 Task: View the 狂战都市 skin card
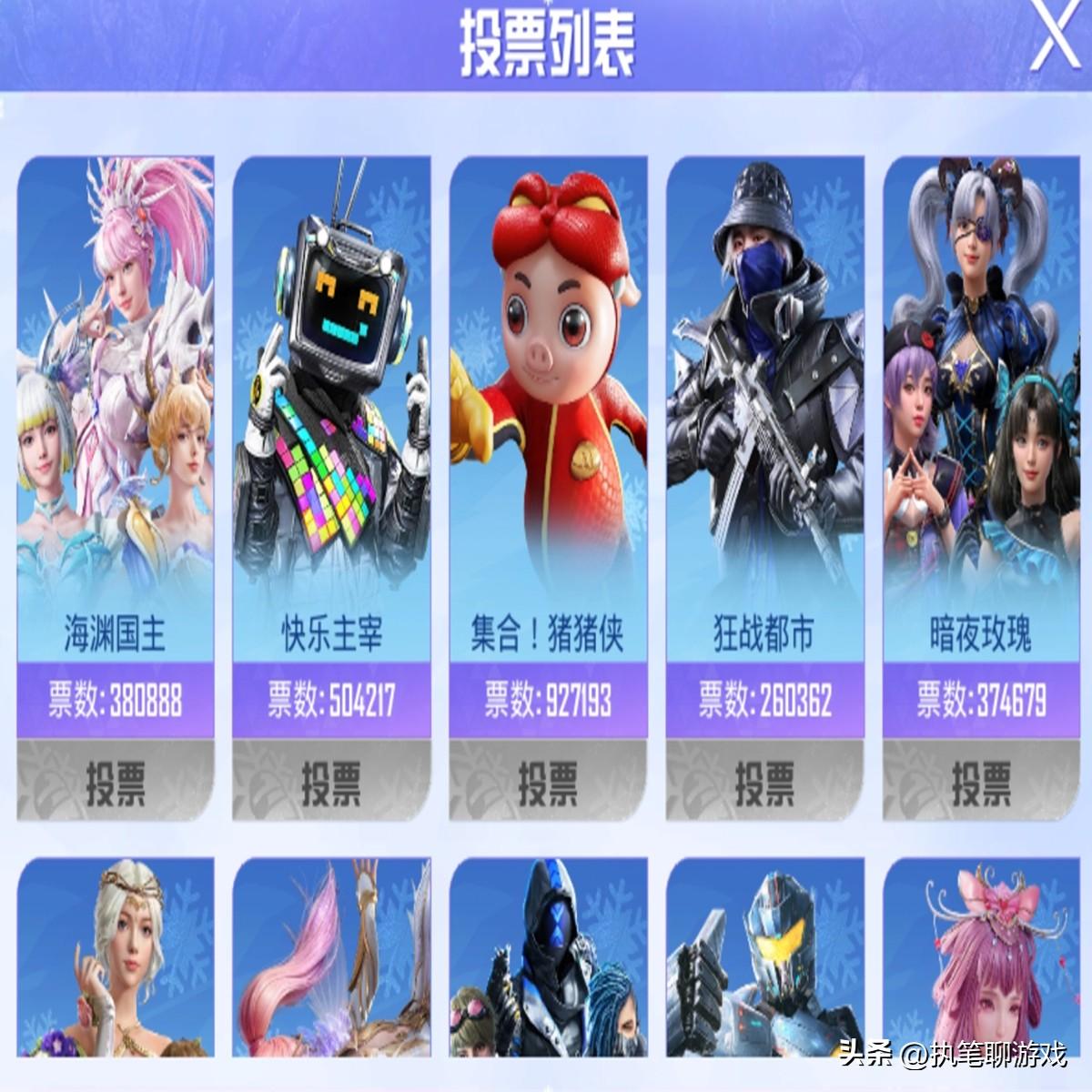click(x=764, y=382)
